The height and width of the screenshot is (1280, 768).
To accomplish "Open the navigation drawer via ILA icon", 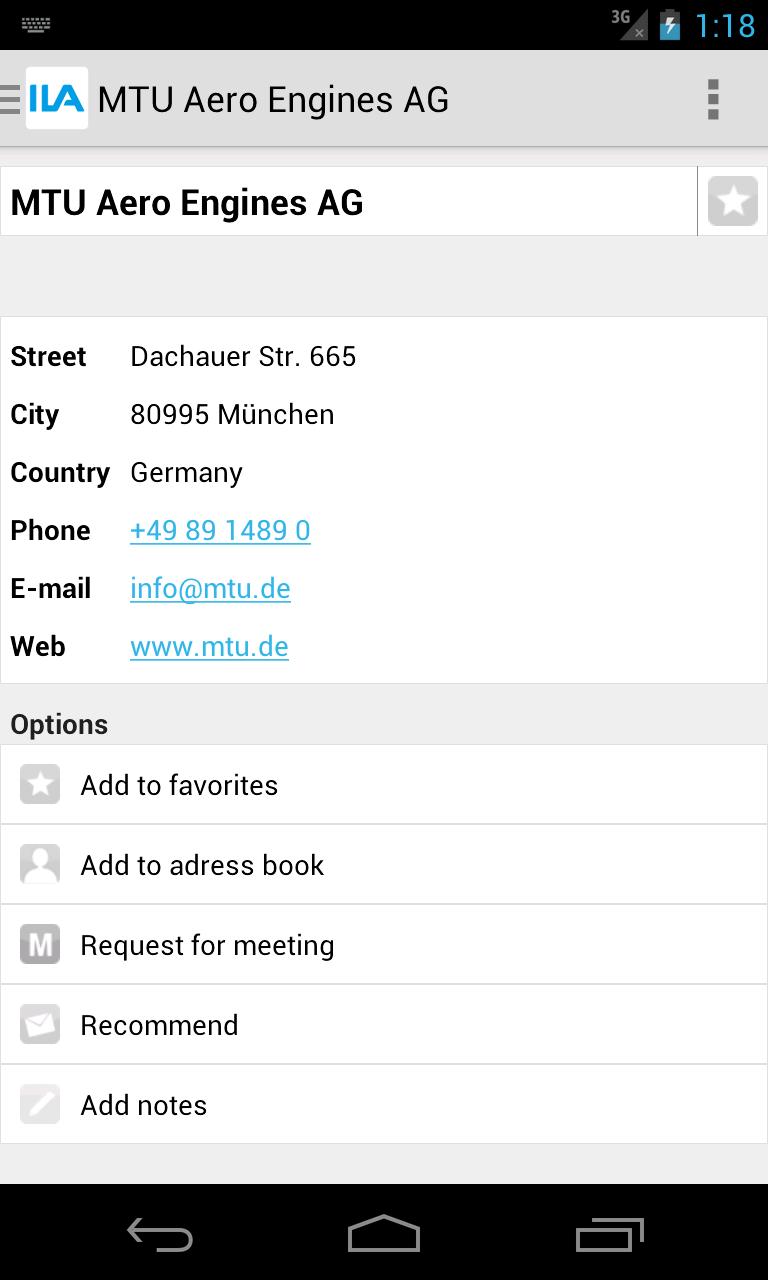I will click(46, 99).
